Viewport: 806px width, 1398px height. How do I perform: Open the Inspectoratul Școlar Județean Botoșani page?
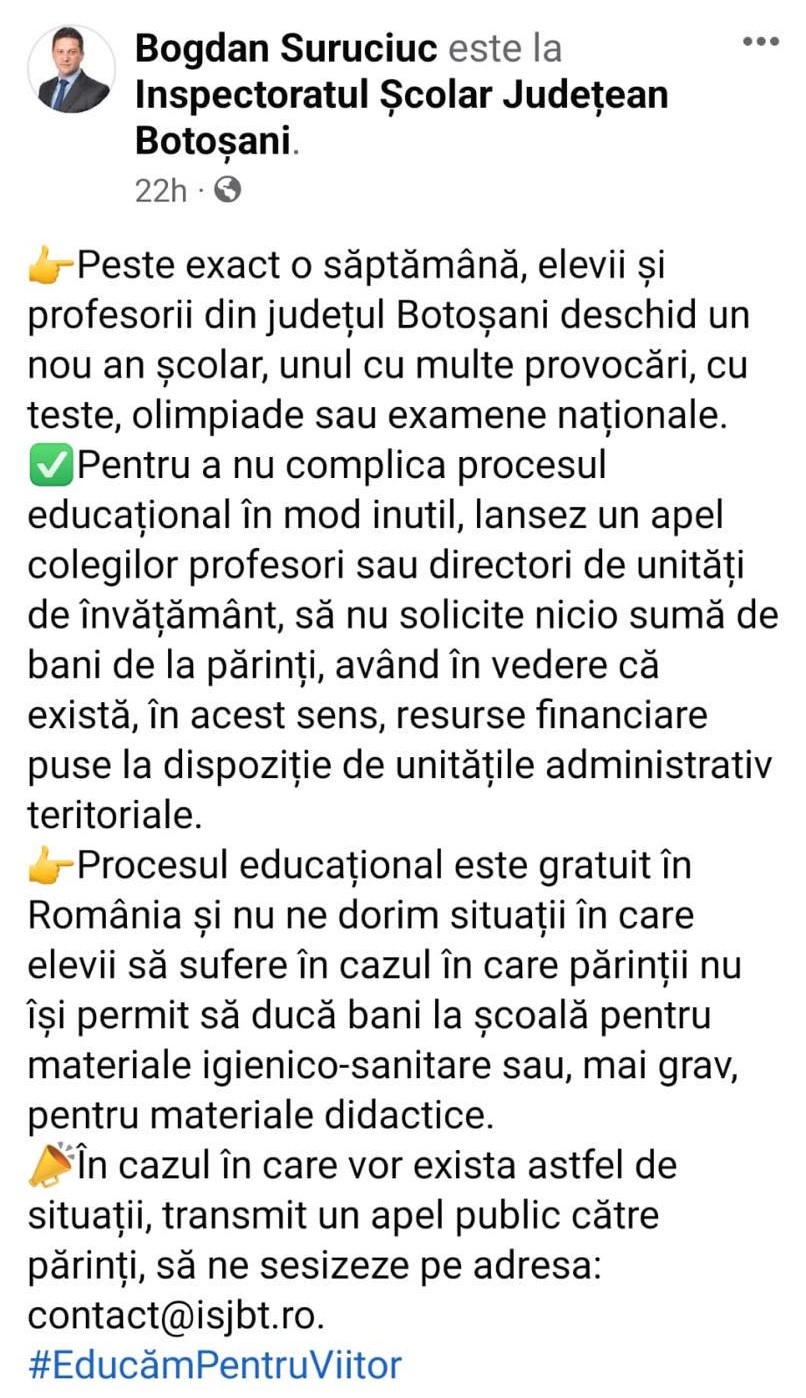point(400,96)
